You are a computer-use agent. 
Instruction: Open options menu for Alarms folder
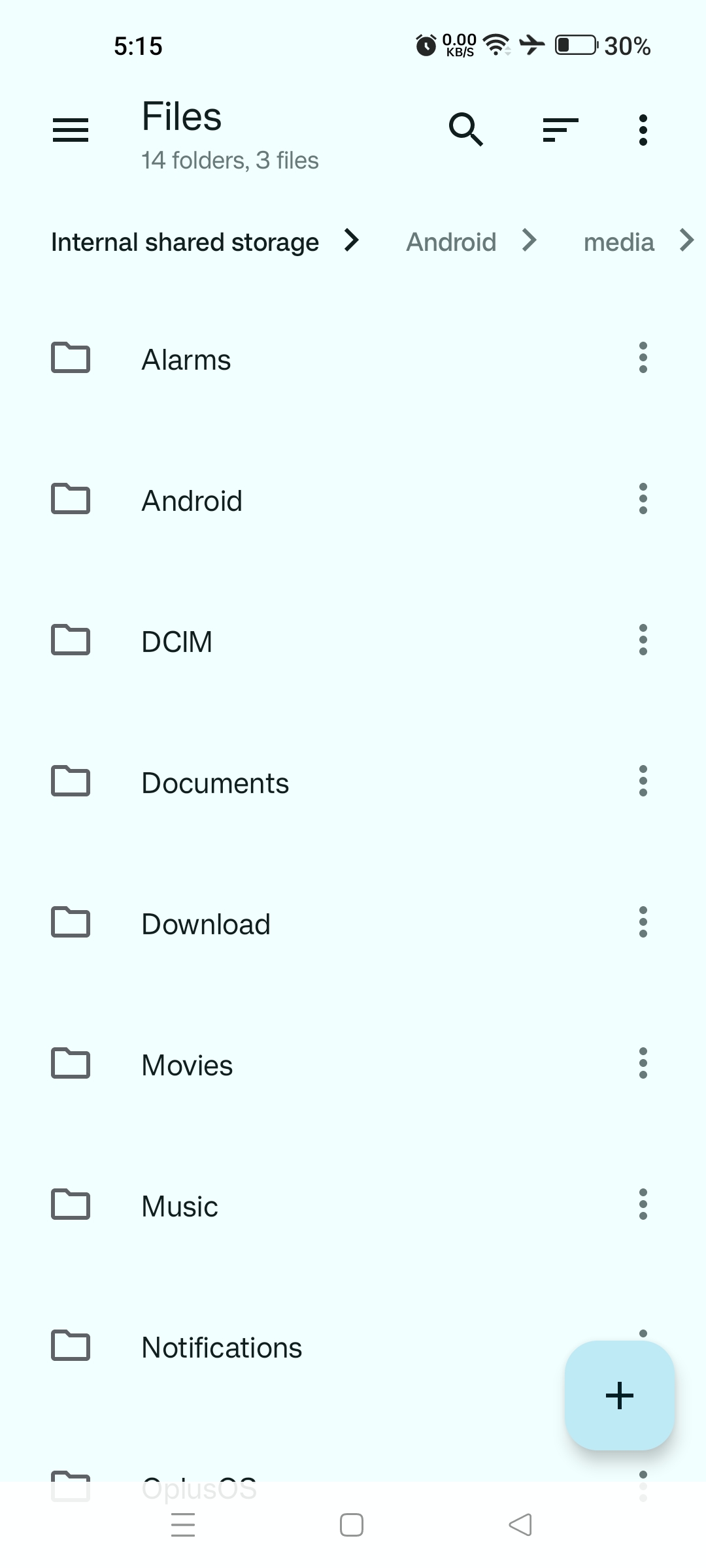643,358
